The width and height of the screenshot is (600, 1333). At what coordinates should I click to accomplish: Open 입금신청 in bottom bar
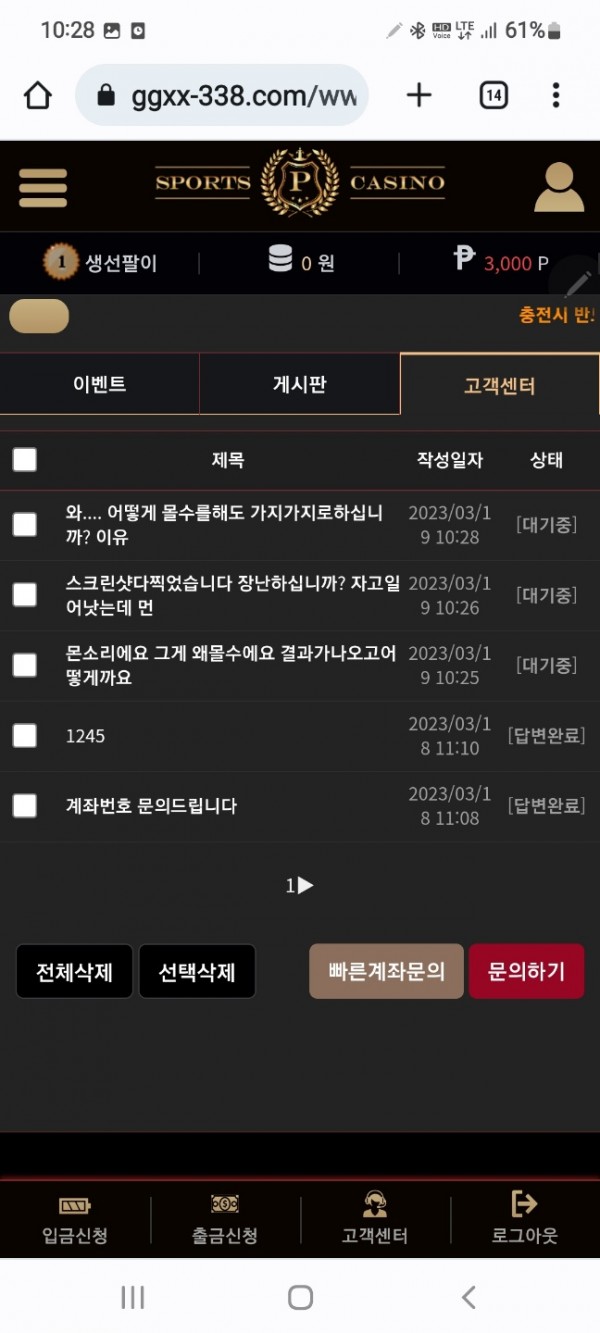[x=75, y=1219]
